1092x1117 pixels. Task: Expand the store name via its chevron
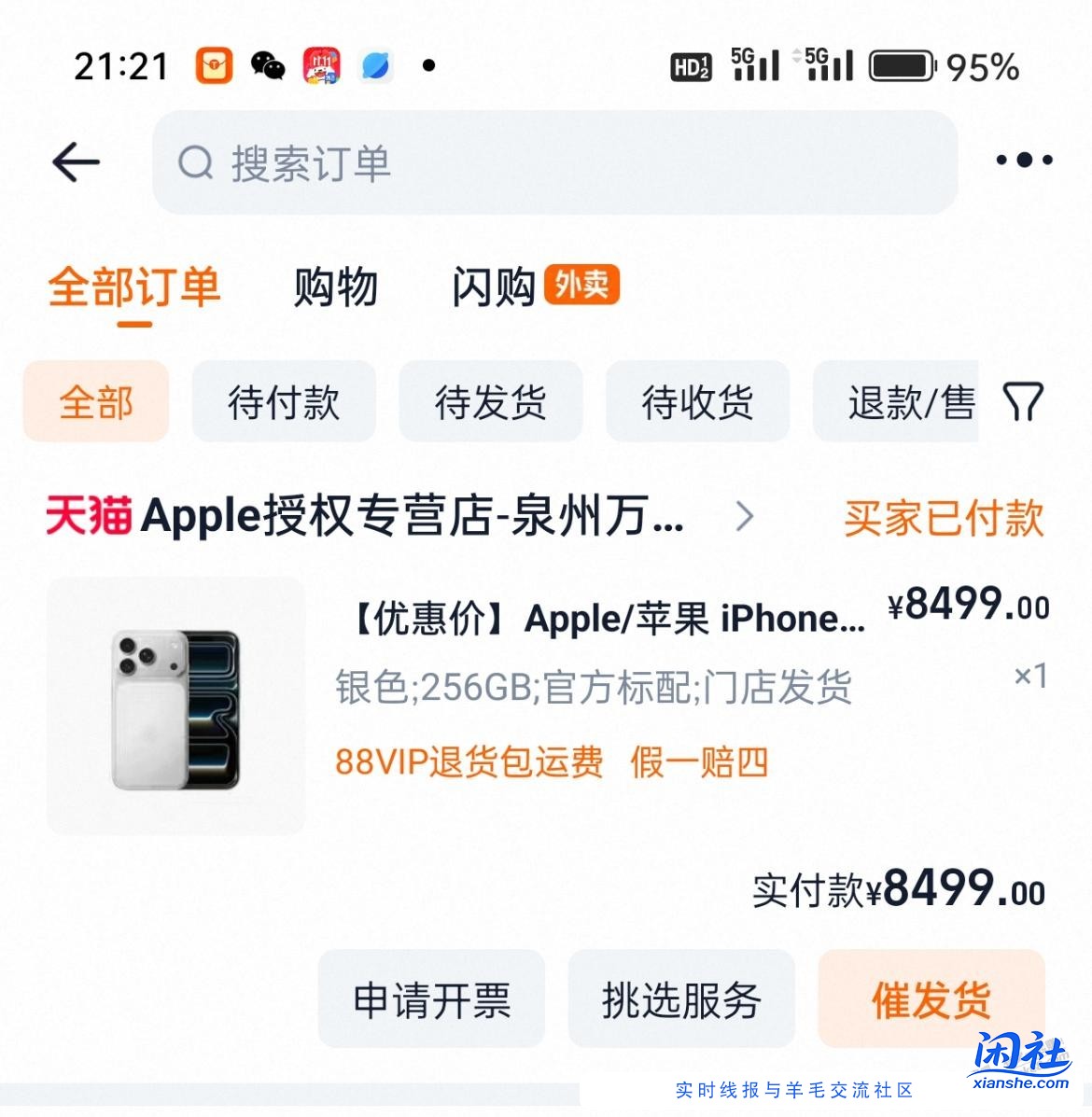coord(744,517)
